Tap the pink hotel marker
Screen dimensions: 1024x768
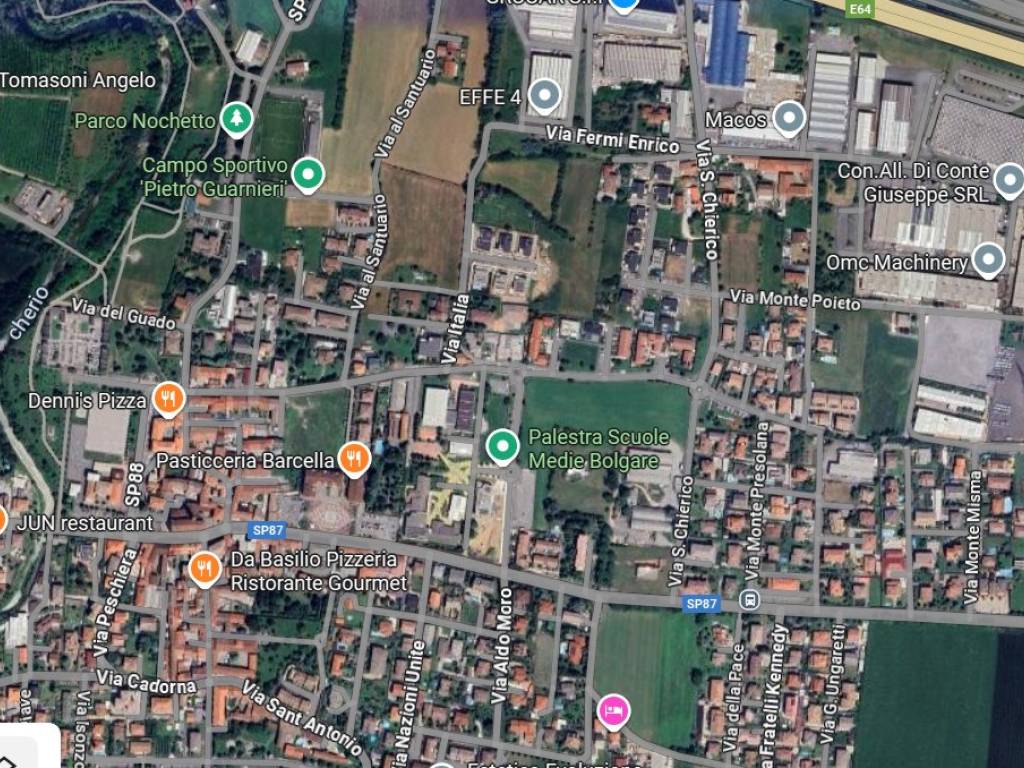click(613, 710)
